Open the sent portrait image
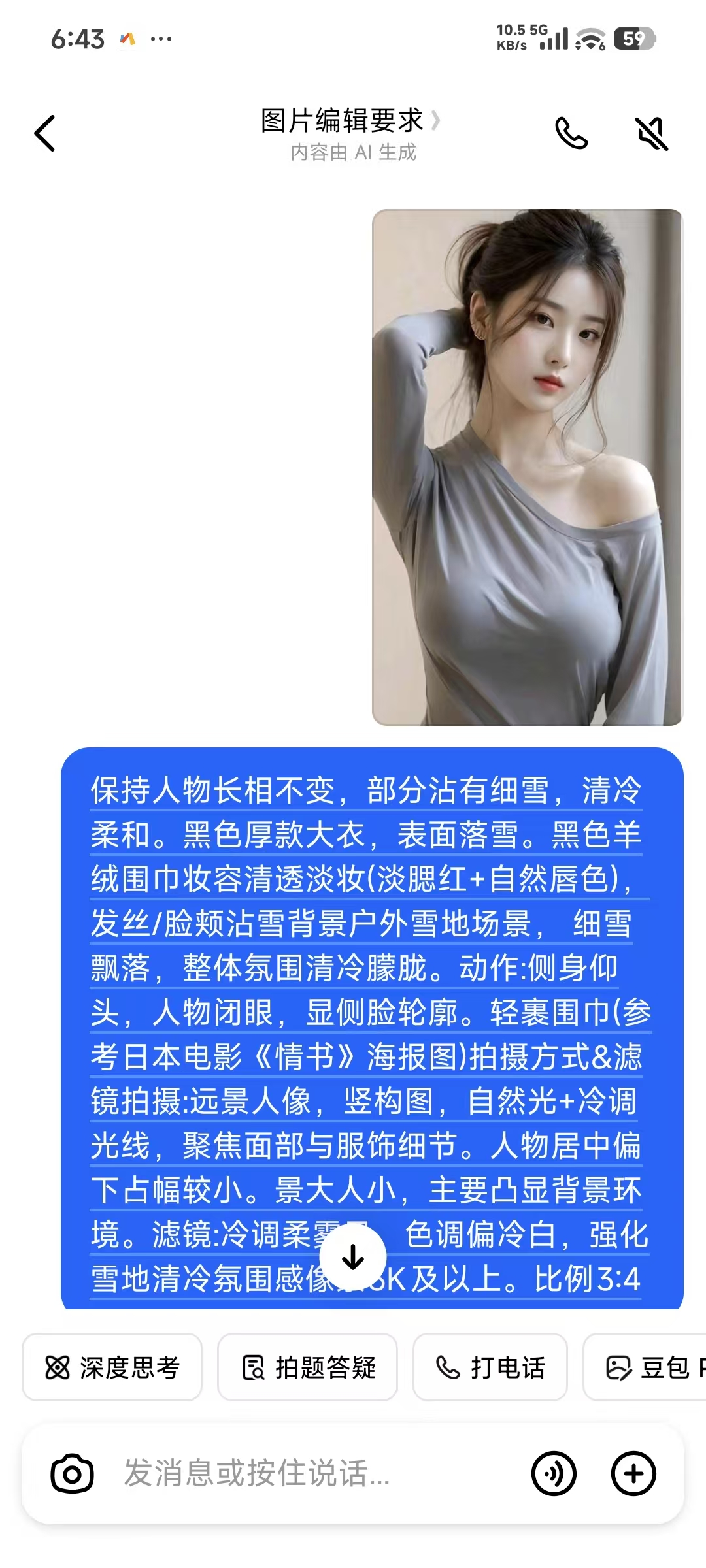Viewport: 706px width, 1568px height. pos(527,467)
